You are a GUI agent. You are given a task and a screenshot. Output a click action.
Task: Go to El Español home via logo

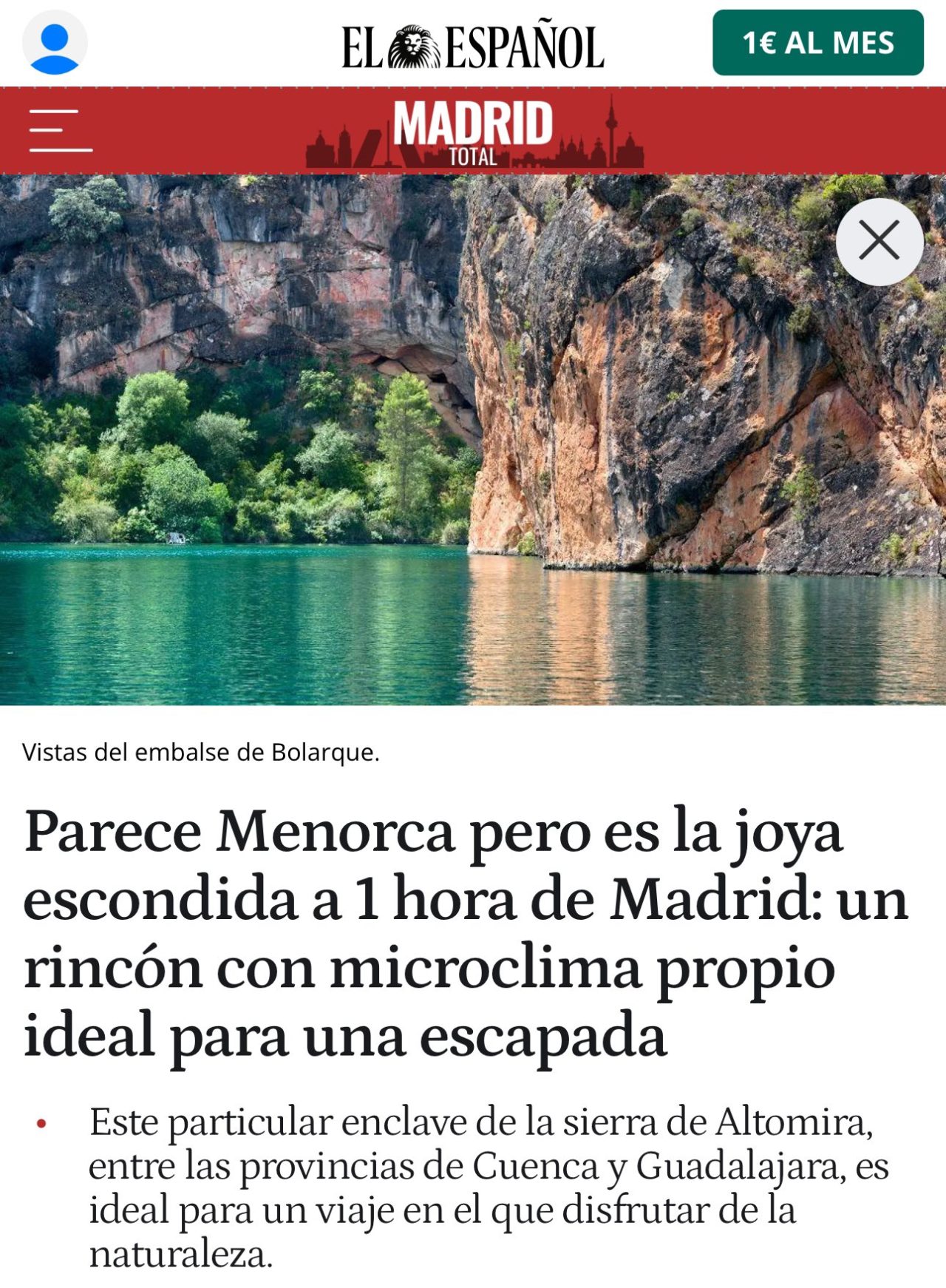pos(472,46)
